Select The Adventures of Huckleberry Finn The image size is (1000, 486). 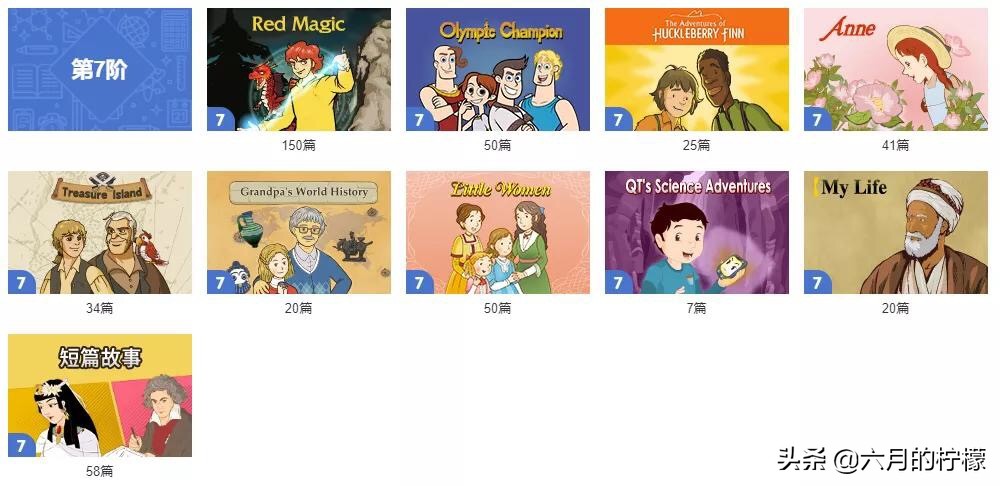(696, 70)
